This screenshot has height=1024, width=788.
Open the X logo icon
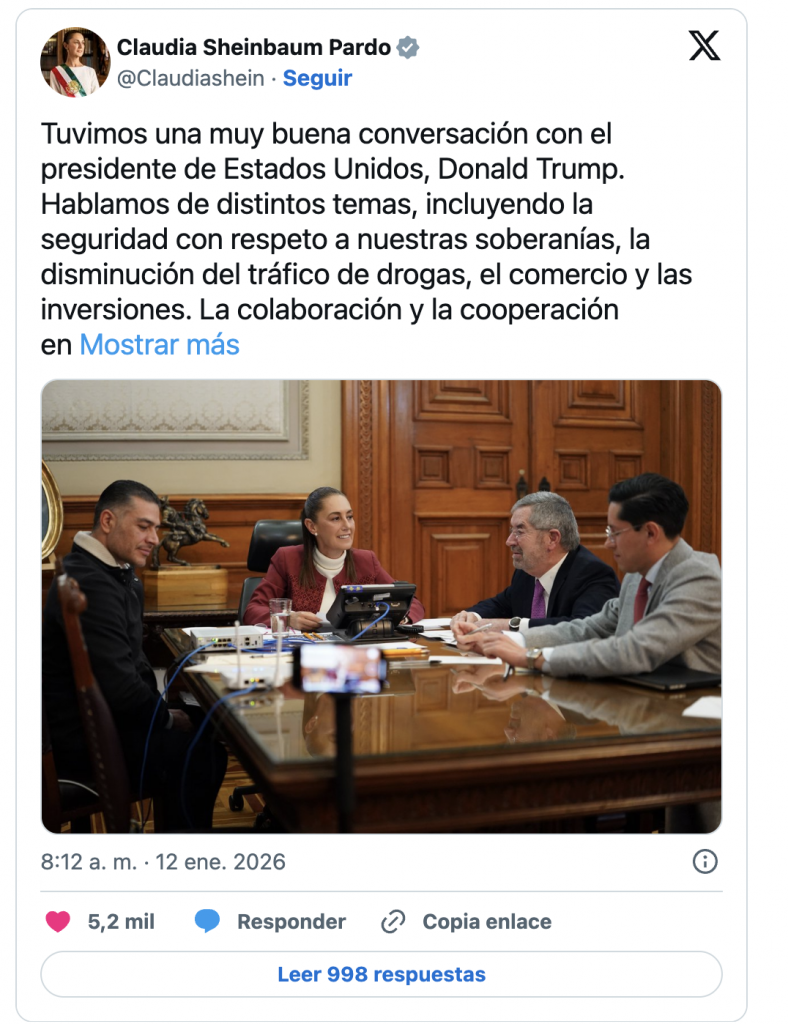point(704,46)
